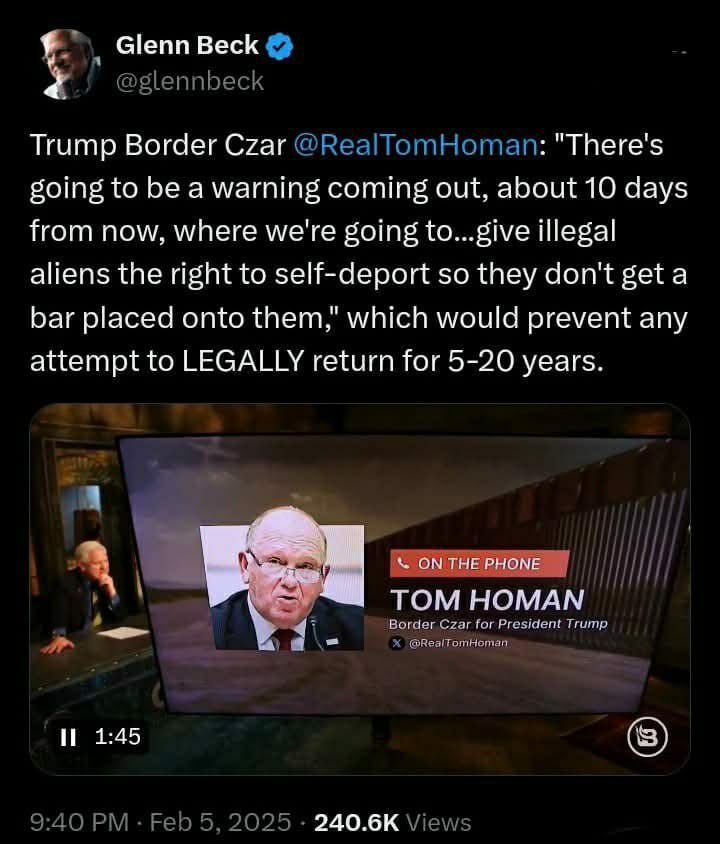Open the Tom Homan interview video fullscreen
The height and width of the screenshot is (844, 720).
pyautogui.click(x=360, y=588)
